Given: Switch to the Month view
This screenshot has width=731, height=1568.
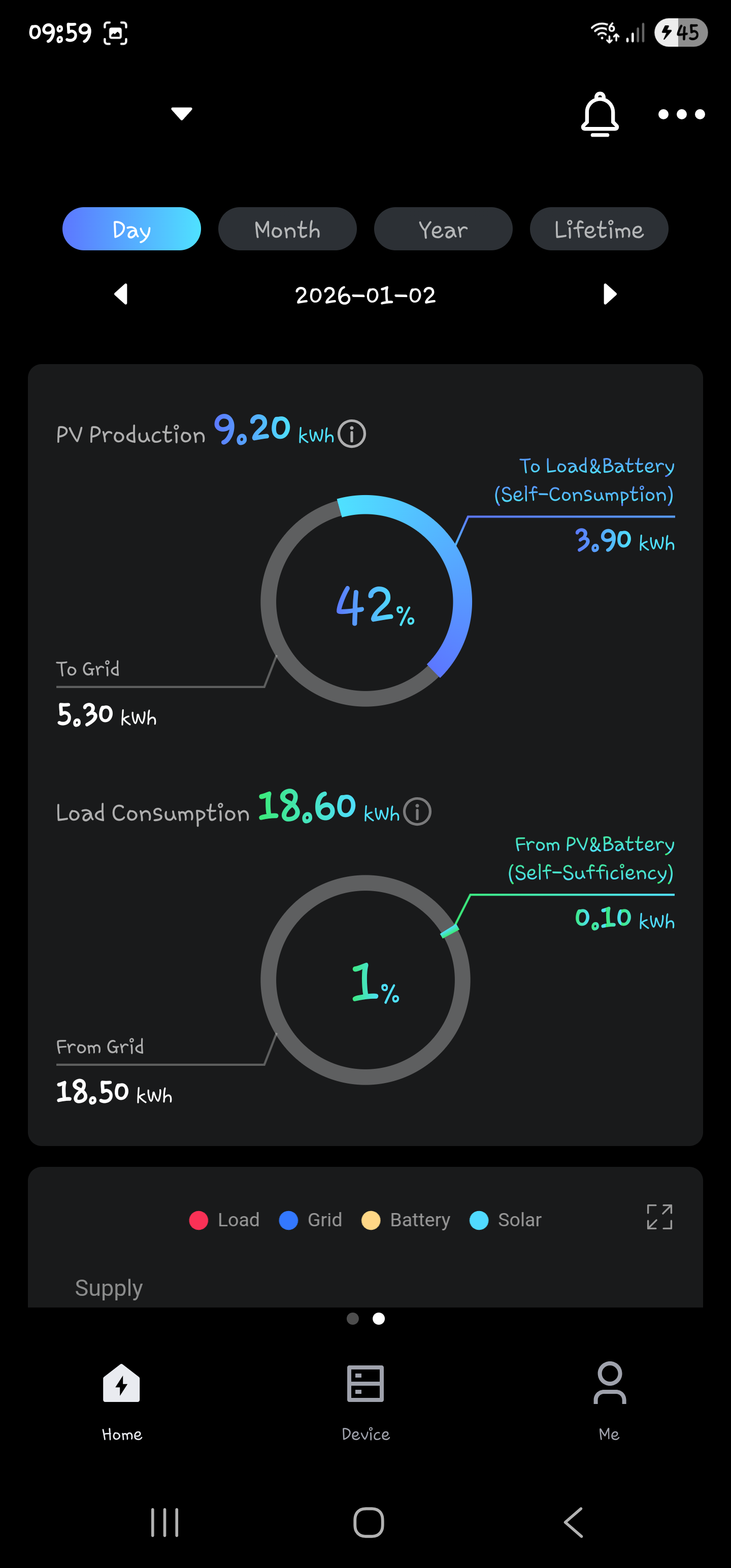Looking at the screenshot, I should pyautogui.click(x=287, y=229).
